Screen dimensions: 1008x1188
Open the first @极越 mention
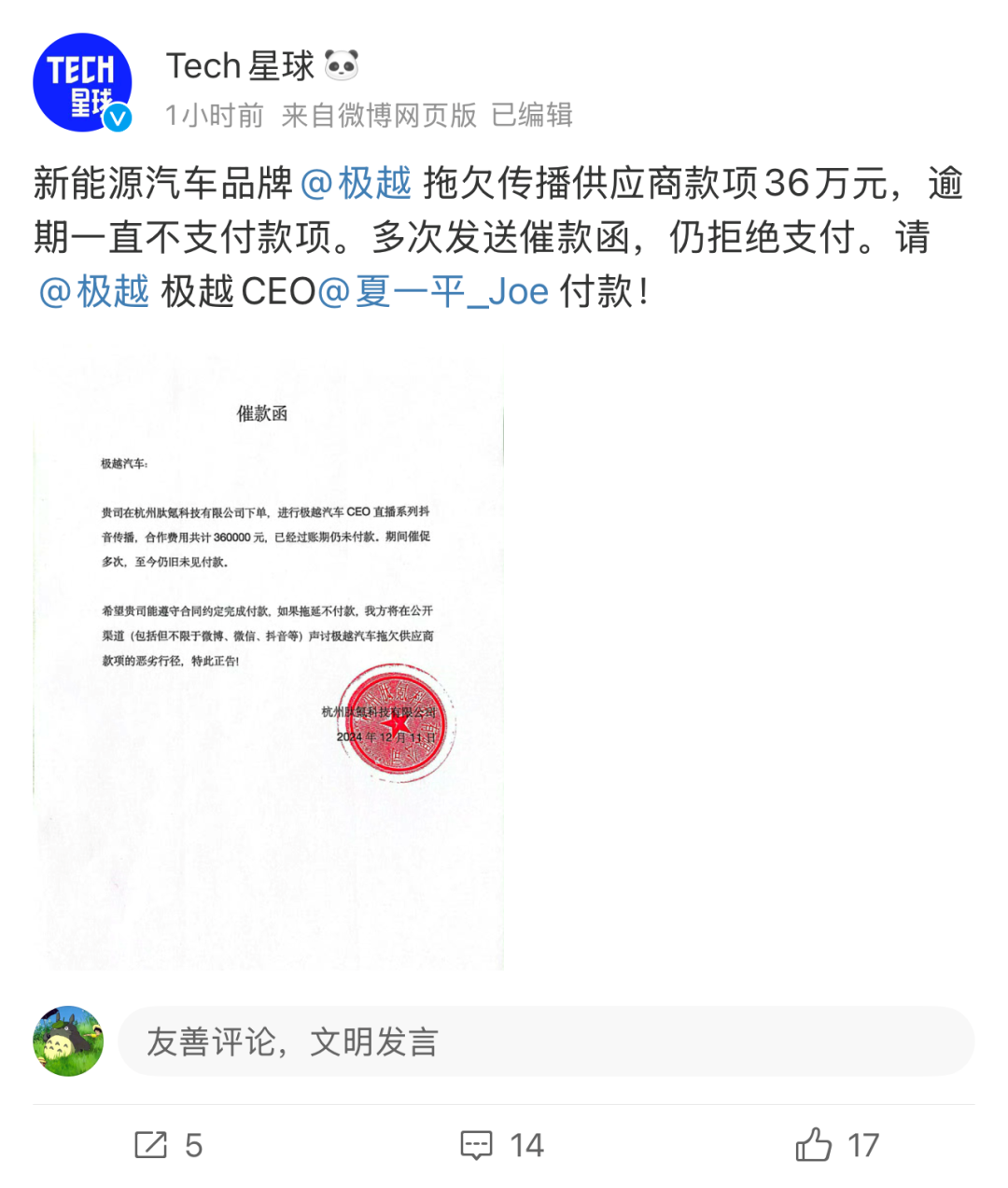click(356, 183)
